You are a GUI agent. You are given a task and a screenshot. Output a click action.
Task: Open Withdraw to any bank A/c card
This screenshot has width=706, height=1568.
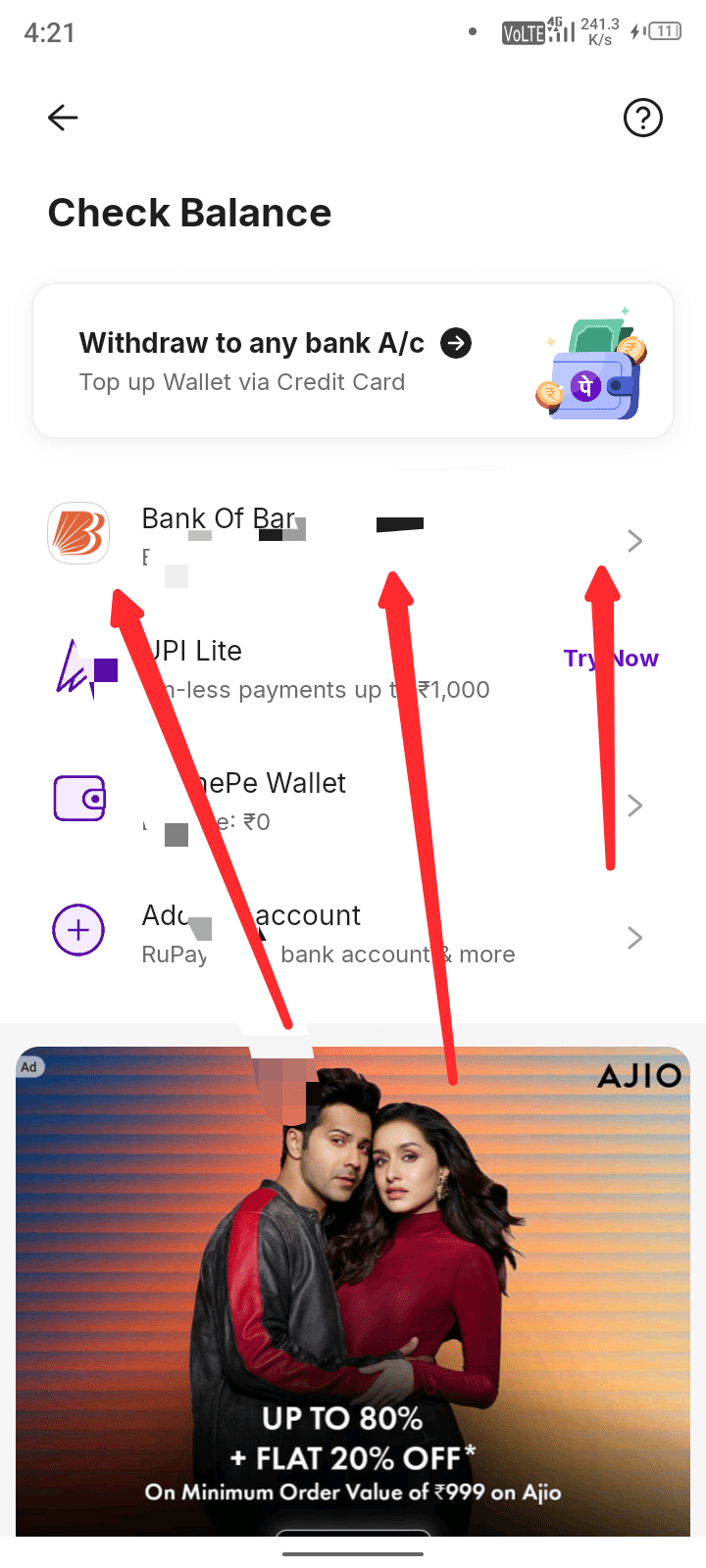(x=352, y=361)
